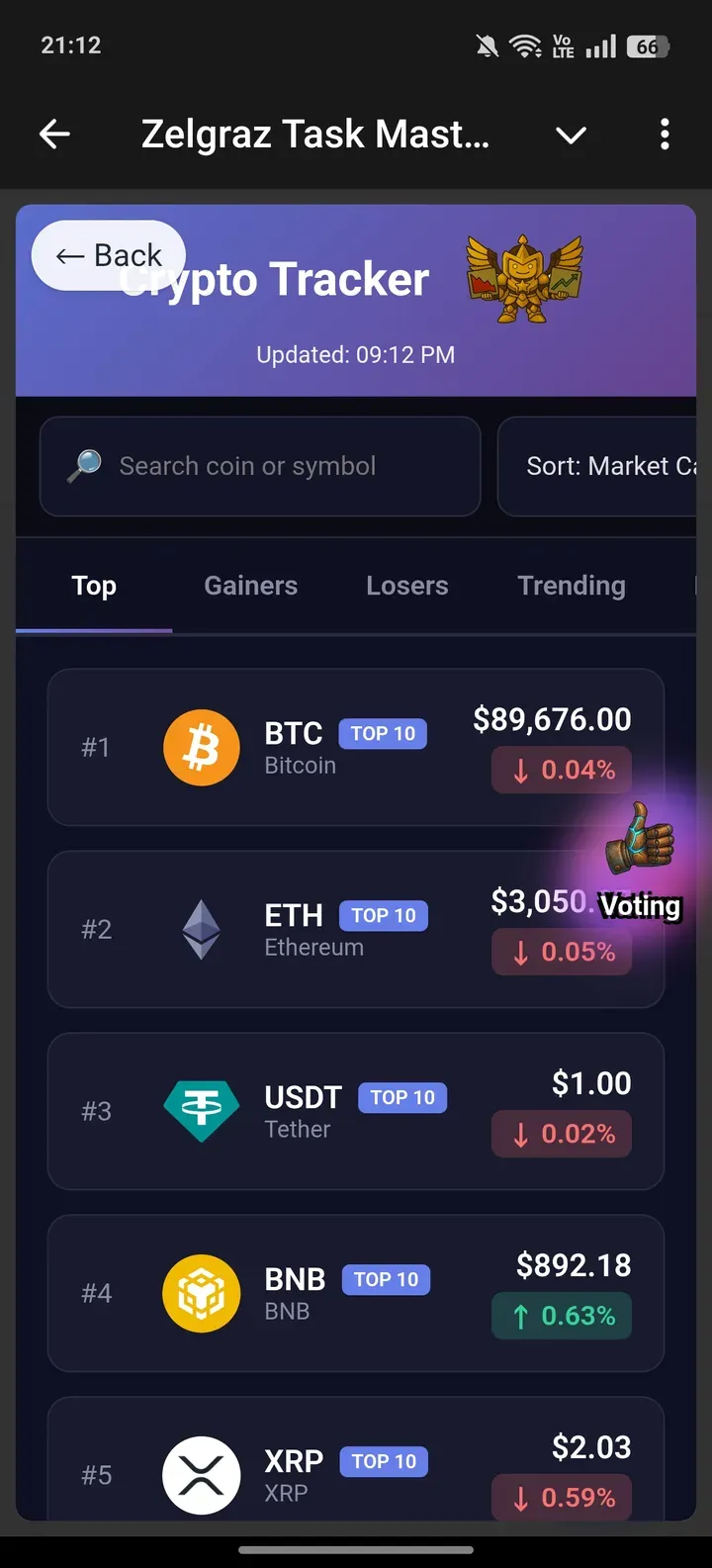
Task: Tap the Back button on Crypto Tracker
Action: [x=109, y=255]
